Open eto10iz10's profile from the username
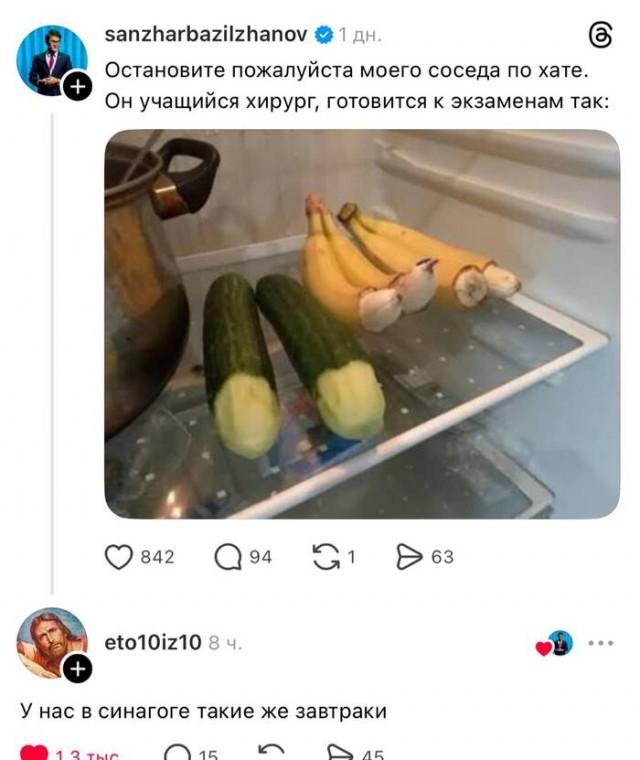The height and width of the screenshot is (760, 640). (x=153, y=642)
